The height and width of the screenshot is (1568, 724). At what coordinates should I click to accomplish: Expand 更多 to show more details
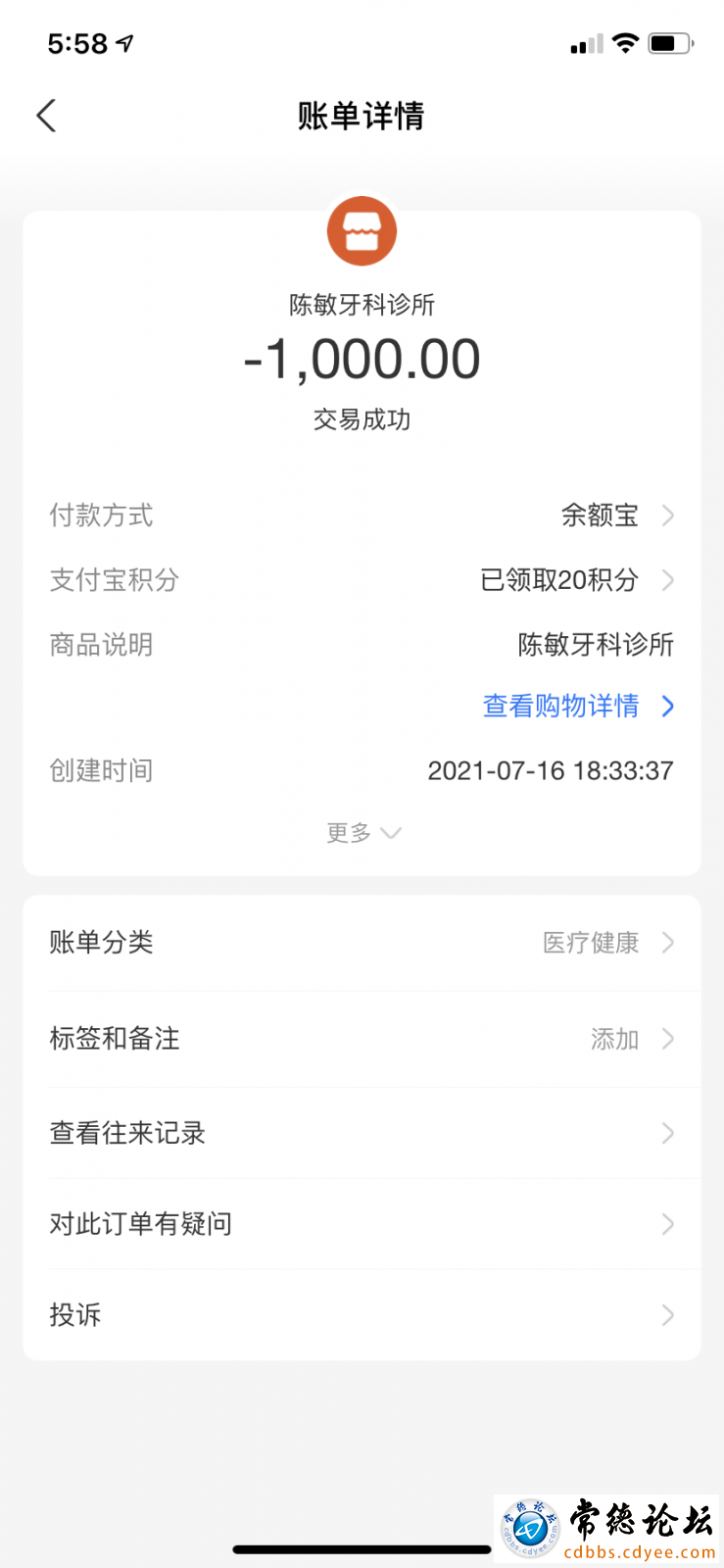(x=362, y=833)
